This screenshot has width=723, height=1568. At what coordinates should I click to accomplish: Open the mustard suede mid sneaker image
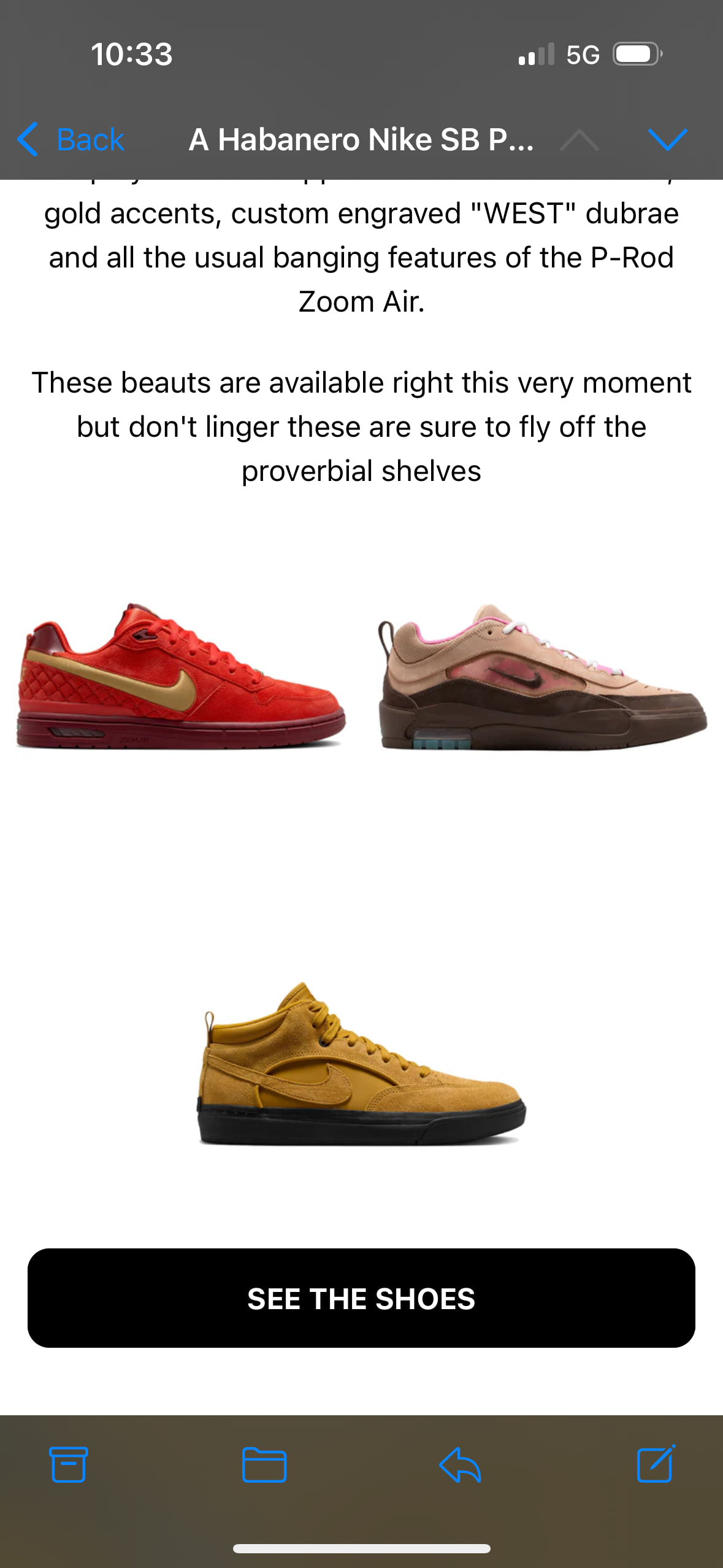(x=361, y=1065)
